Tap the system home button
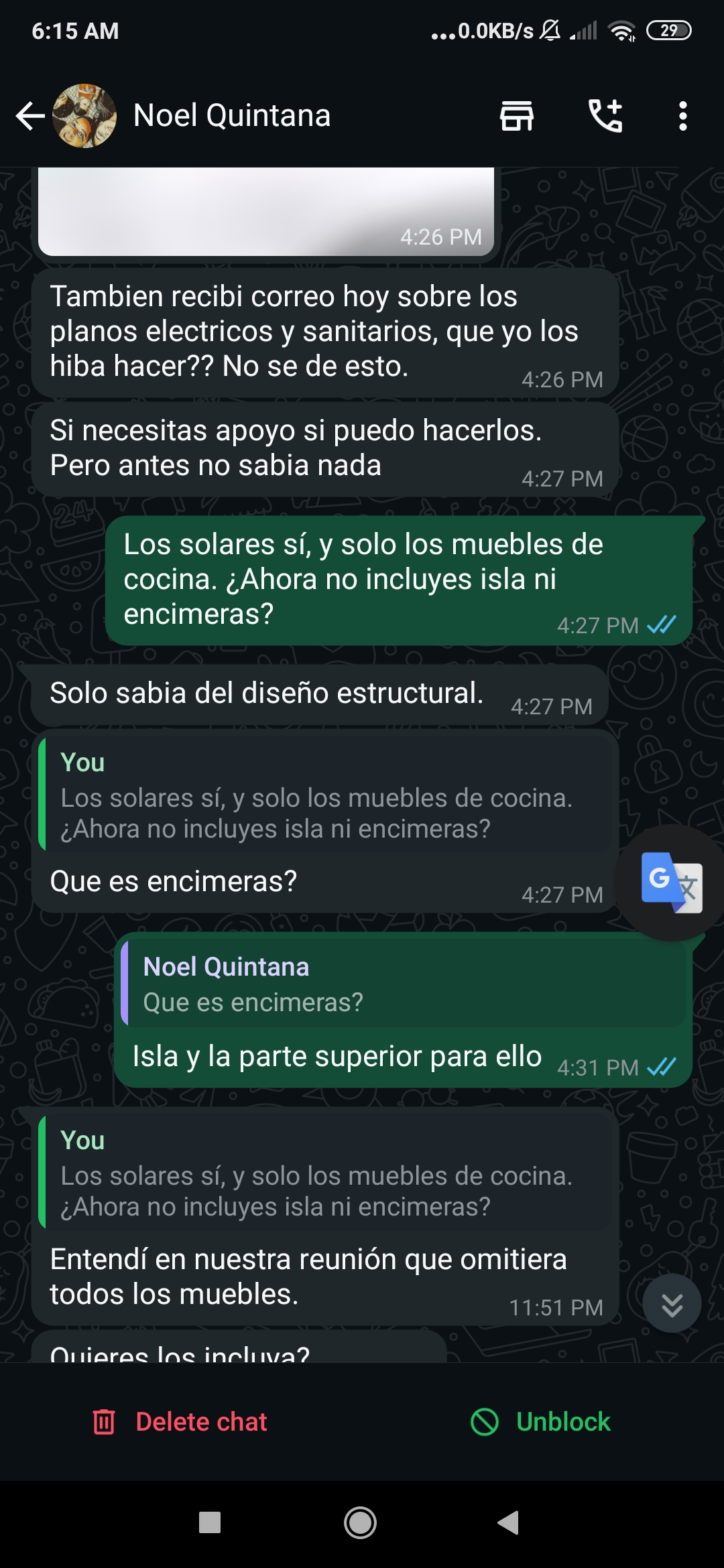The height and width of the screenshot is (1568, 724). (360, 1523)
